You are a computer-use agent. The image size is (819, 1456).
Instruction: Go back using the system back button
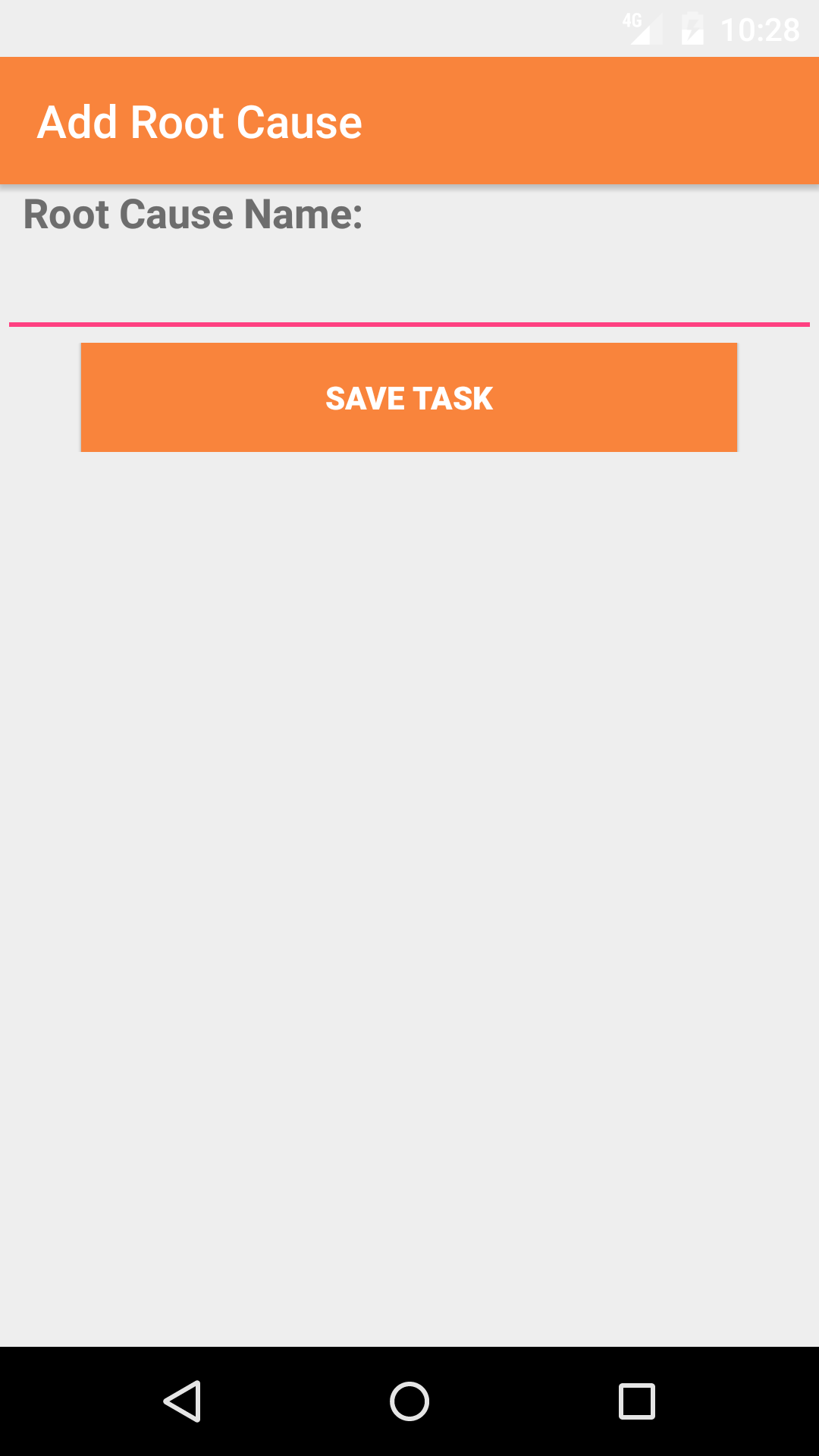[x=182, y=1401]
